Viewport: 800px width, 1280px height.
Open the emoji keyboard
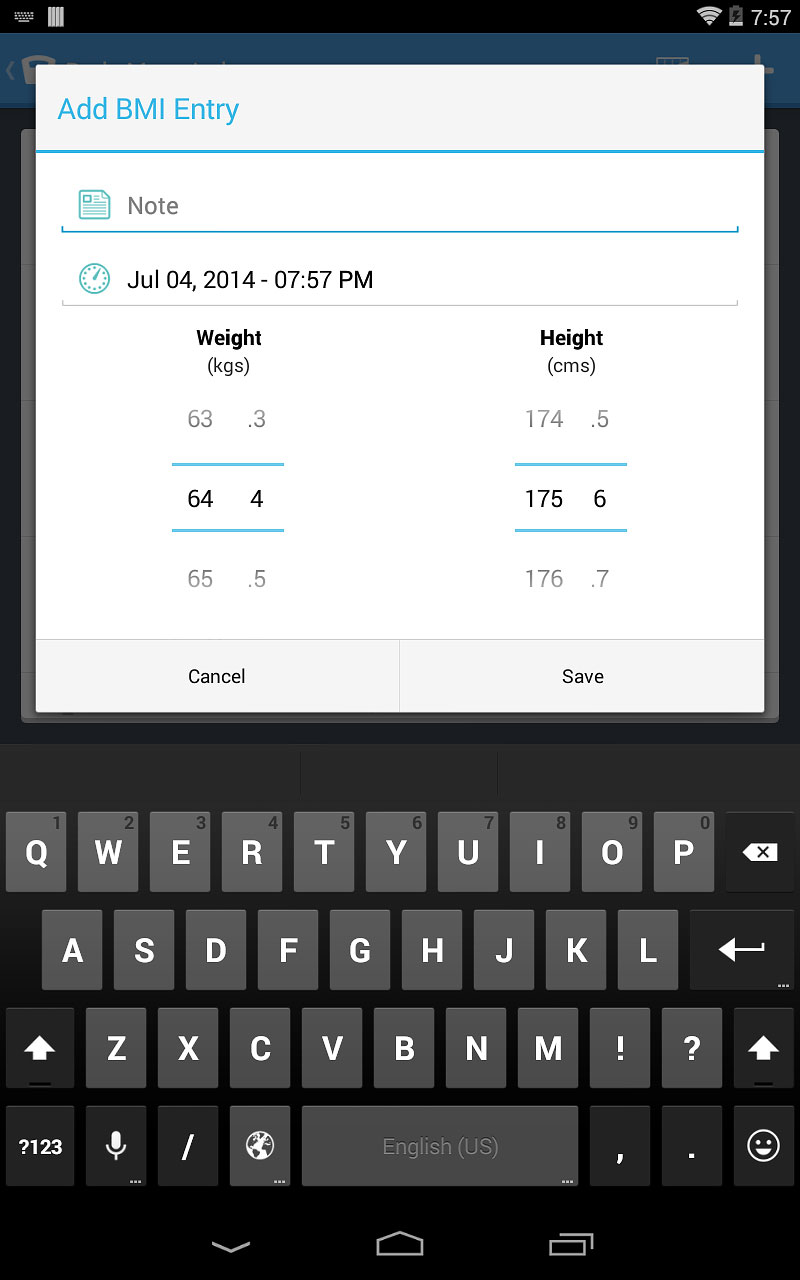763,1146
